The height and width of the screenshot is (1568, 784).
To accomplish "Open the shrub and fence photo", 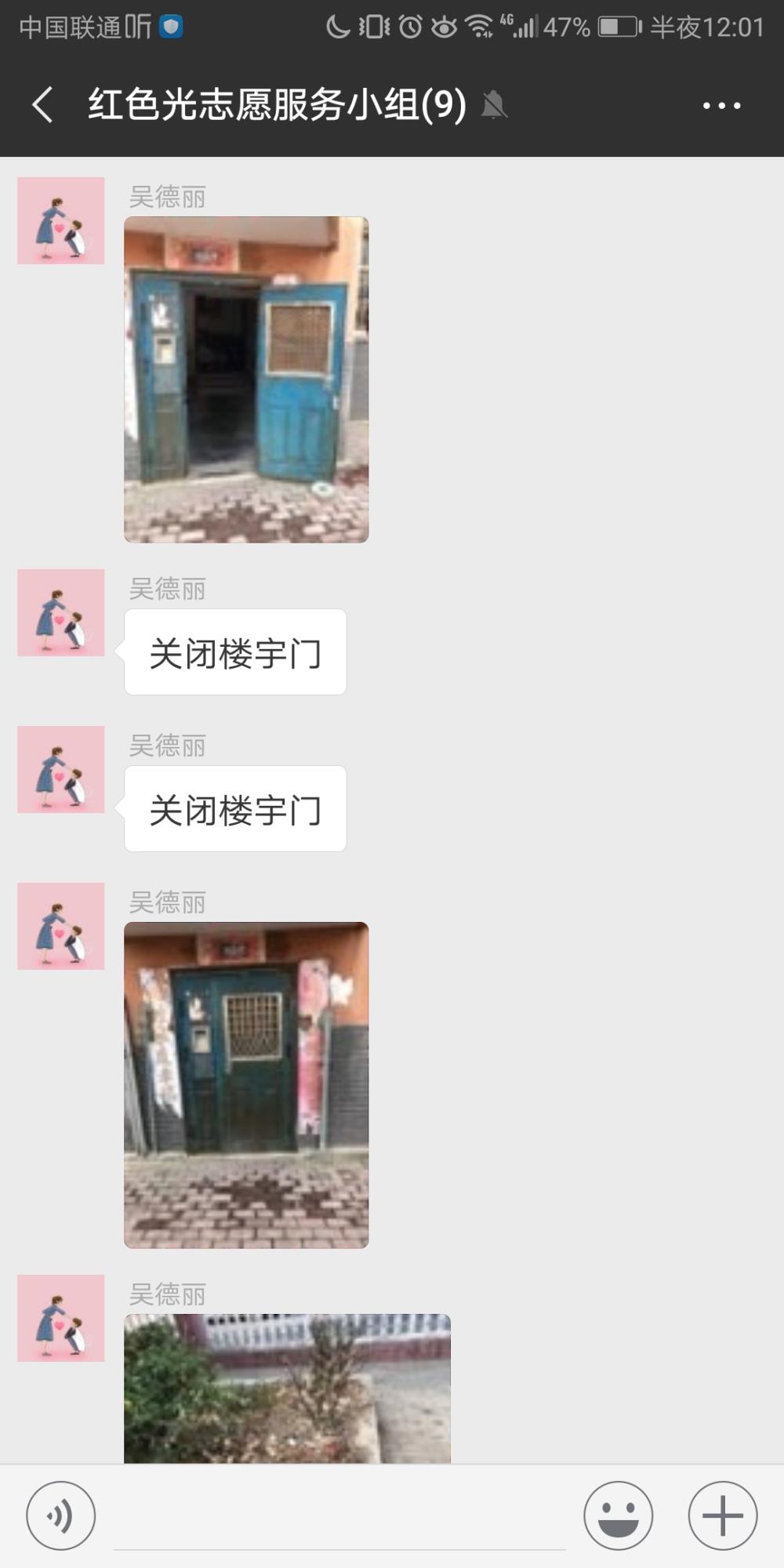I will (x=287, y=1388).
